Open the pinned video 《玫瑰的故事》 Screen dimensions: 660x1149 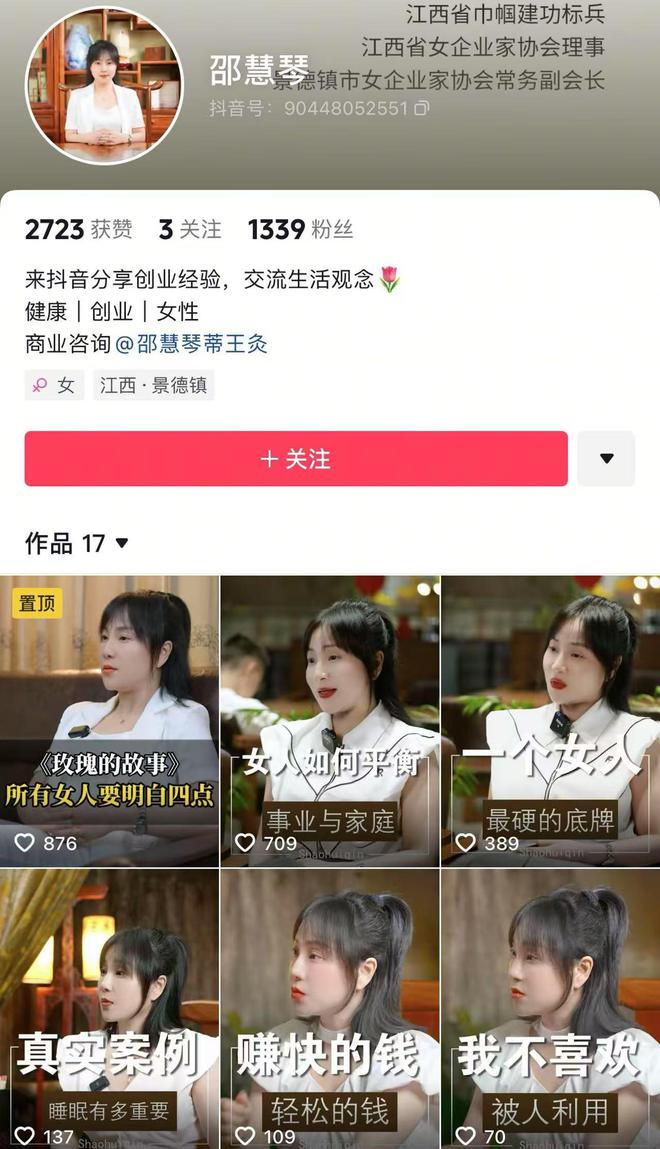click(x=109, y=720)
